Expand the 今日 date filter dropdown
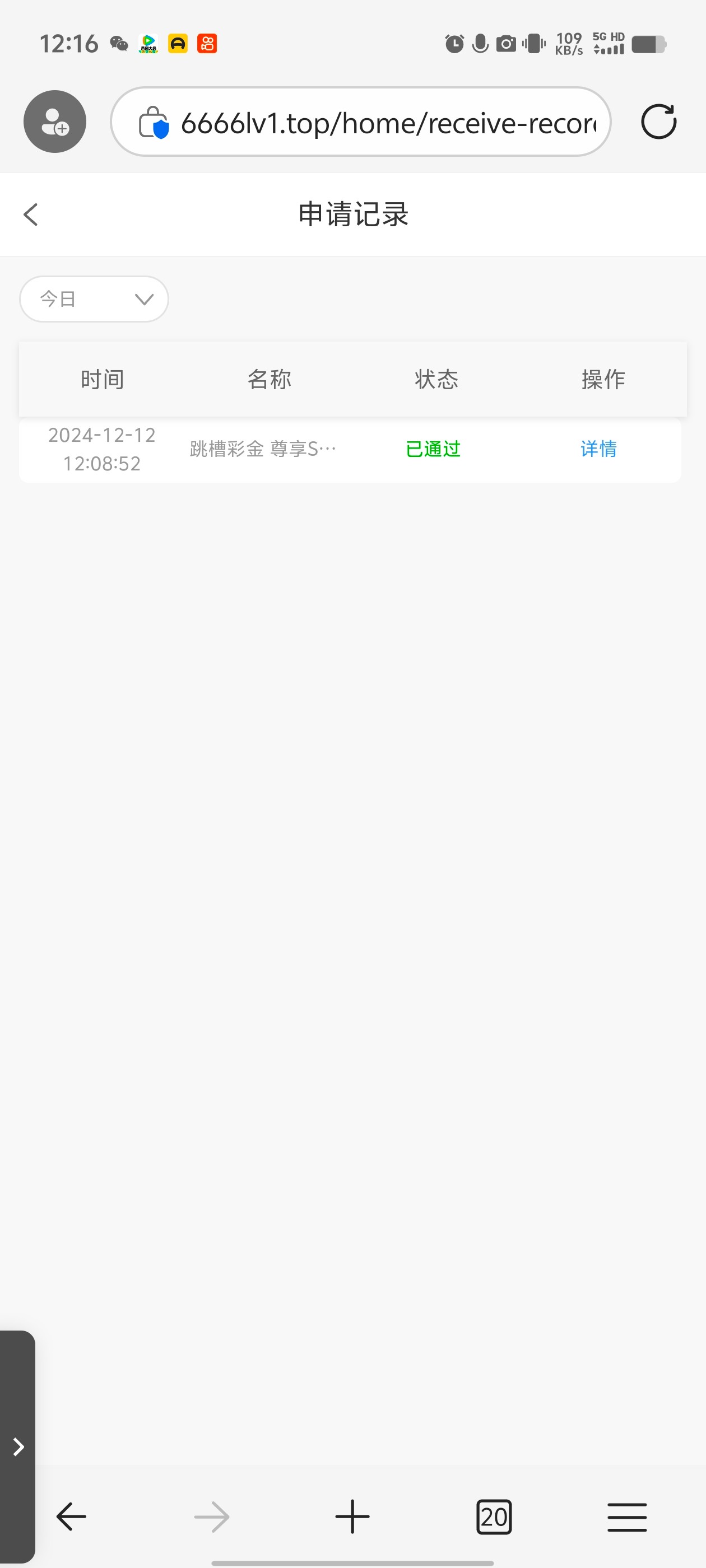The image size is (706, 1568). click(94, 299)
